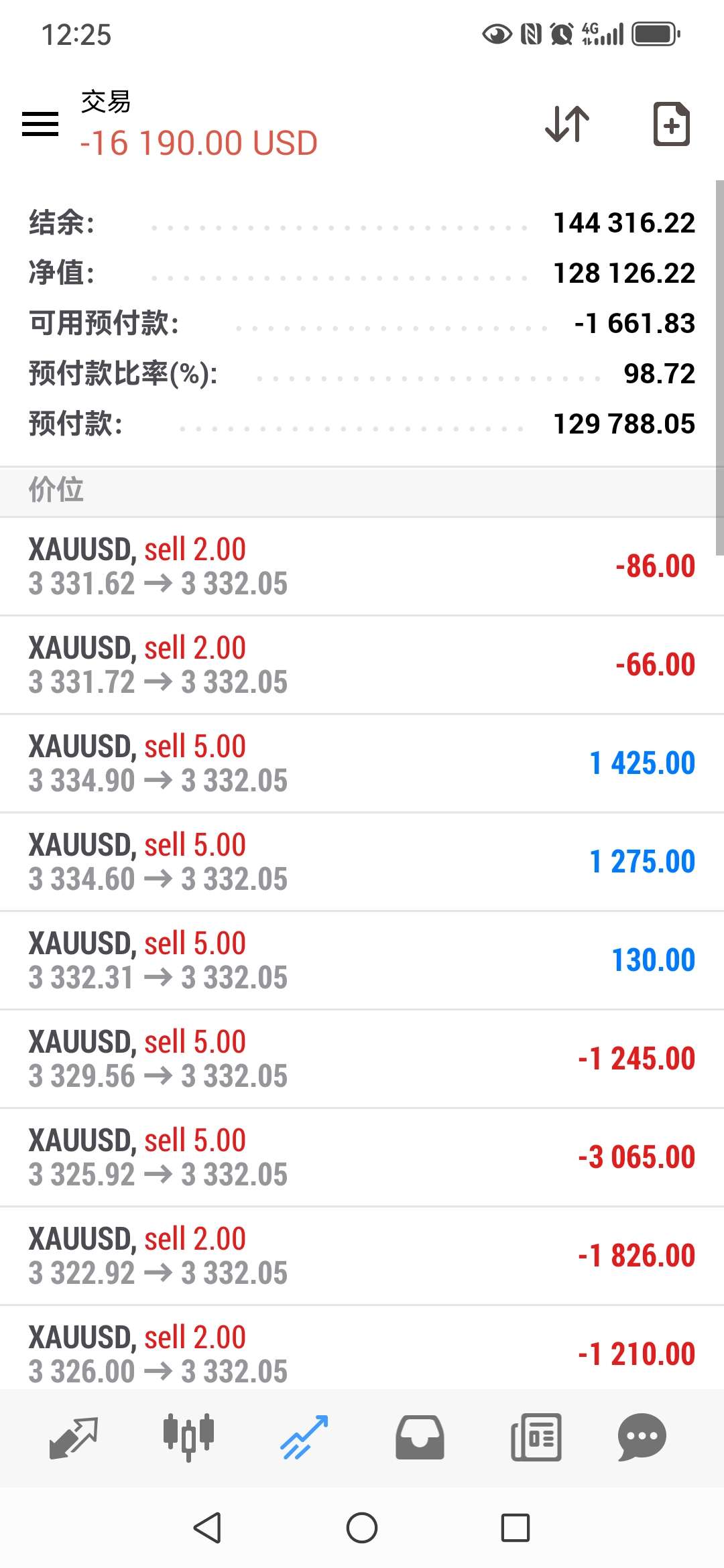724x1568 pixels.
Task: View the XAUUSD sell position at 3 322.92
Action: click(362, 1256)
